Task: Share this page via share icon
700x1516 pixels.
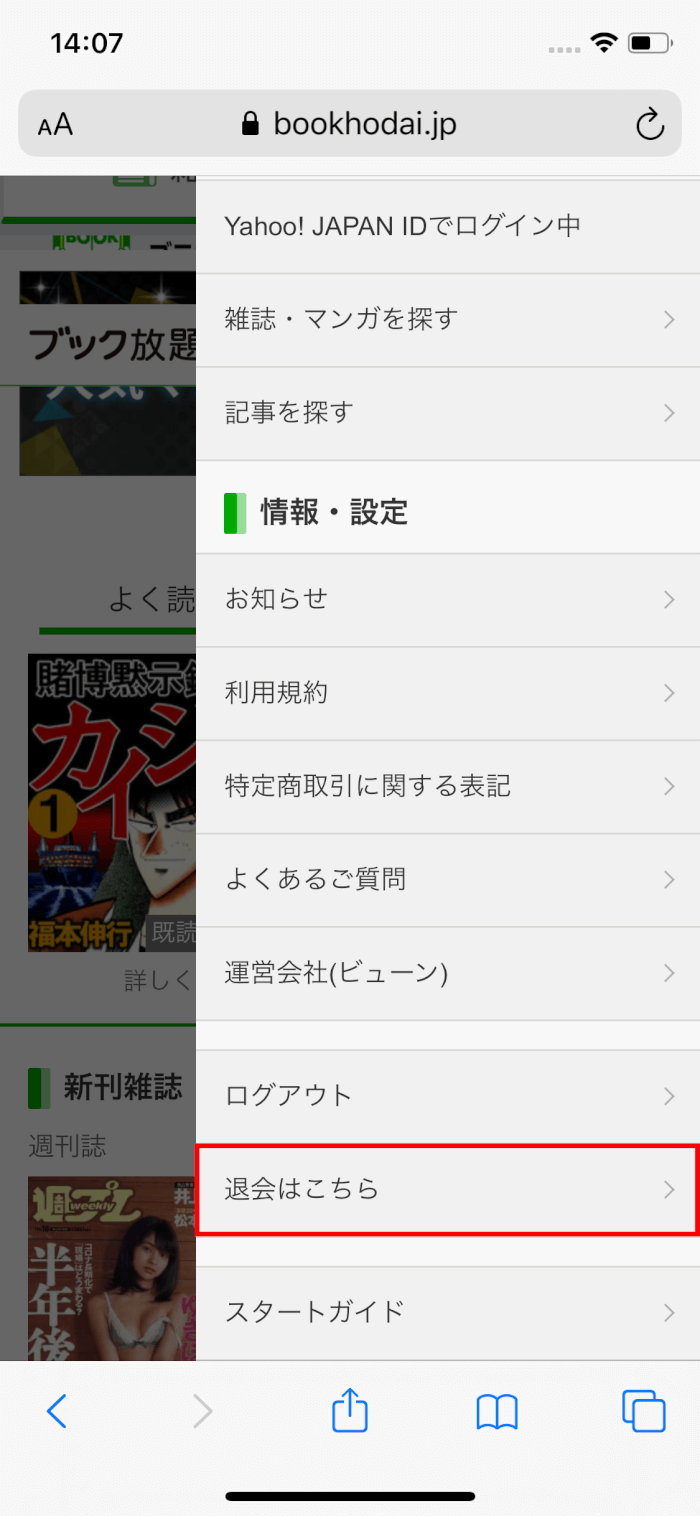Action: coord(350,1410)
